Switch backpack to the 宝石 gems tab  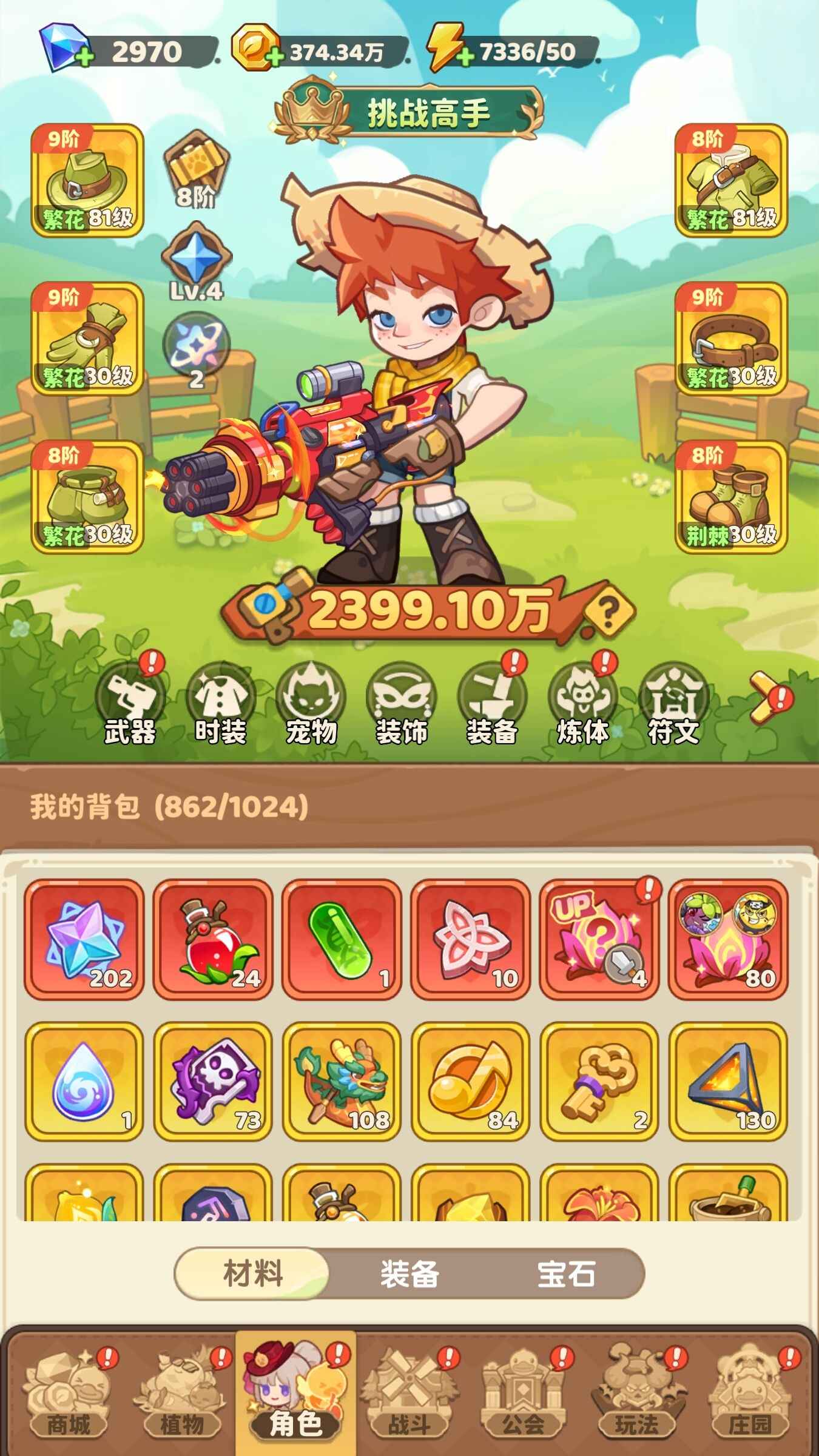click(565, 1273)
